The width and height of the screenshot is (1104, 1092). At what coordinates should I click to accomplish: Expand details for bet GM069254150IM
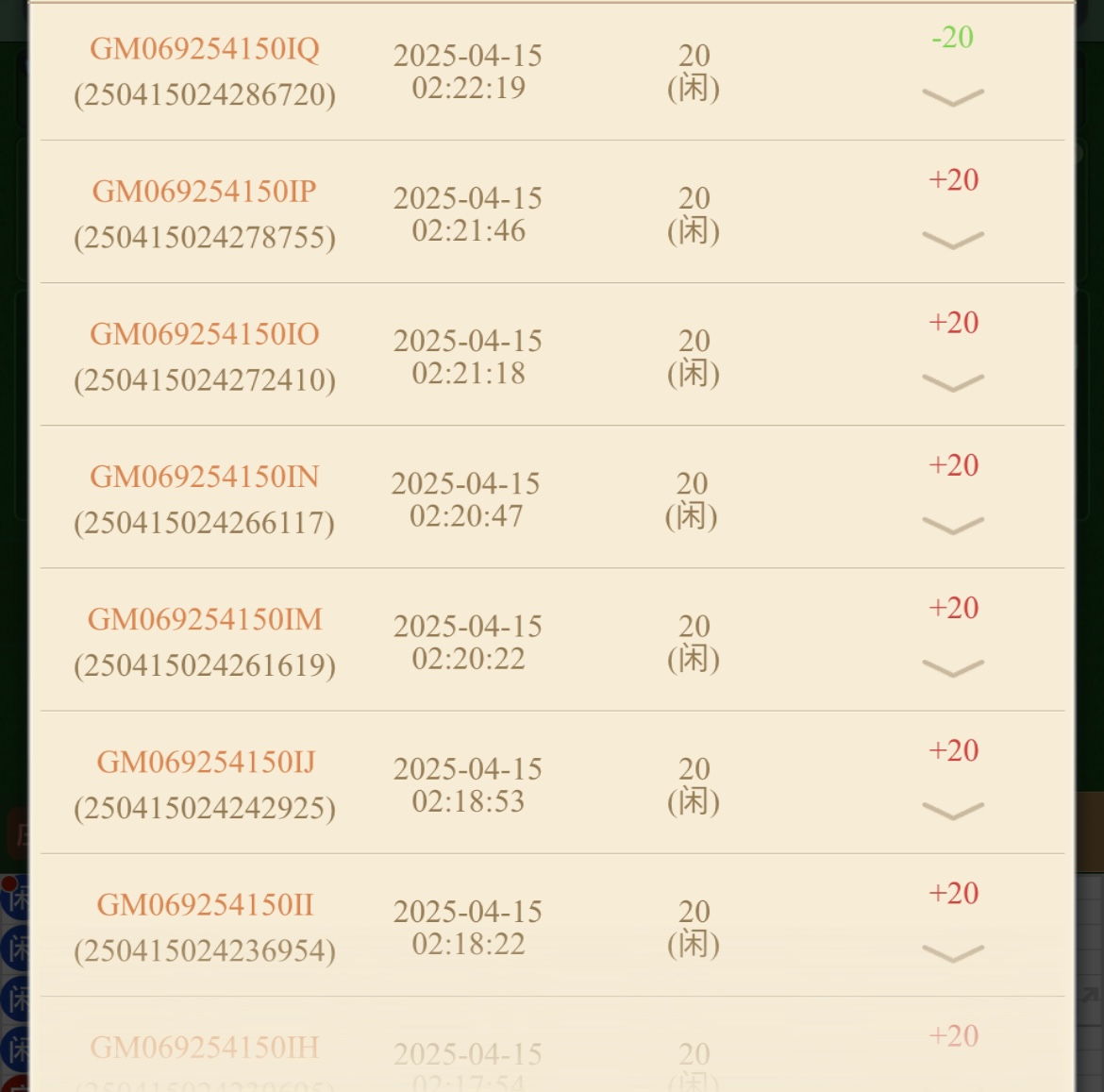952,668
